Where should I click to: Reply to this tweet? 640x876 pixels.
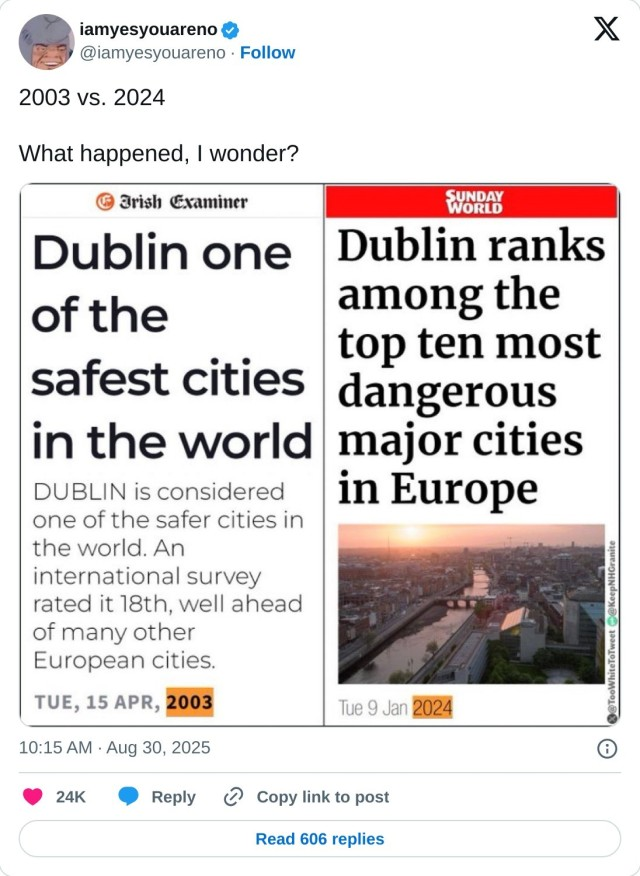[x=157, y=797]
